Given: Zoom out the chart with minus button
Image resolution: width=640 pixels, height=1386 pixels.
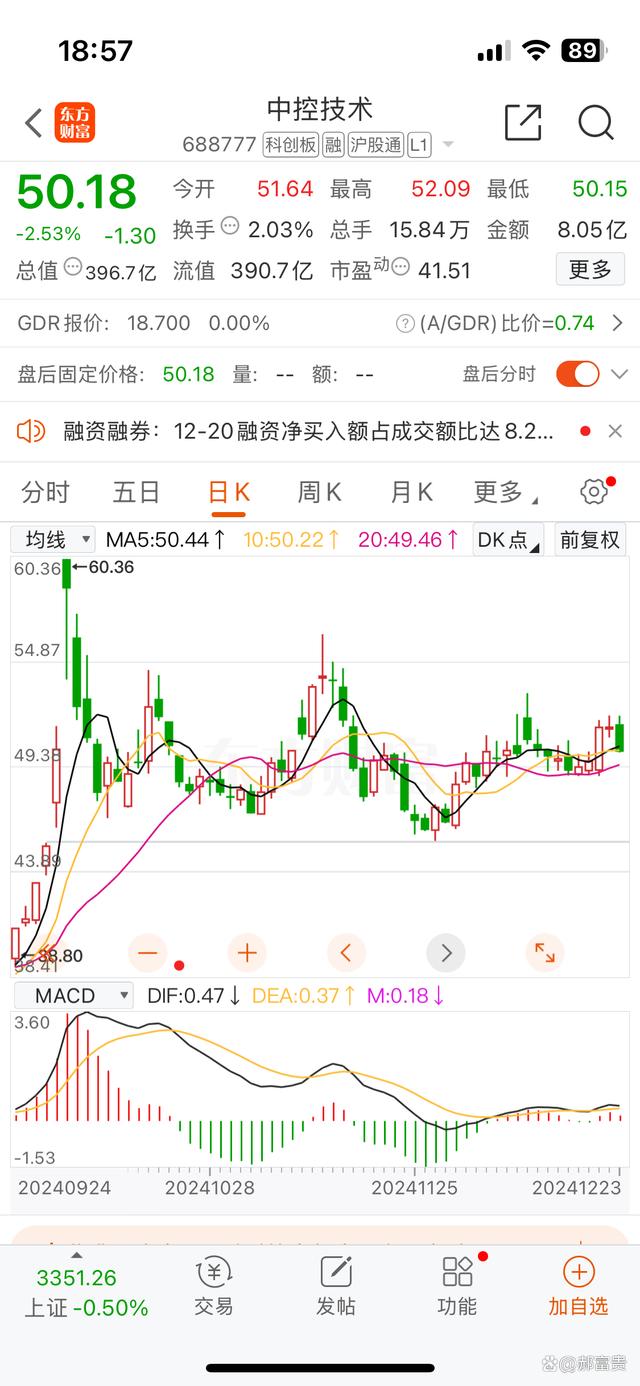Looking at the screenshot, I should (x=148, y=953).
